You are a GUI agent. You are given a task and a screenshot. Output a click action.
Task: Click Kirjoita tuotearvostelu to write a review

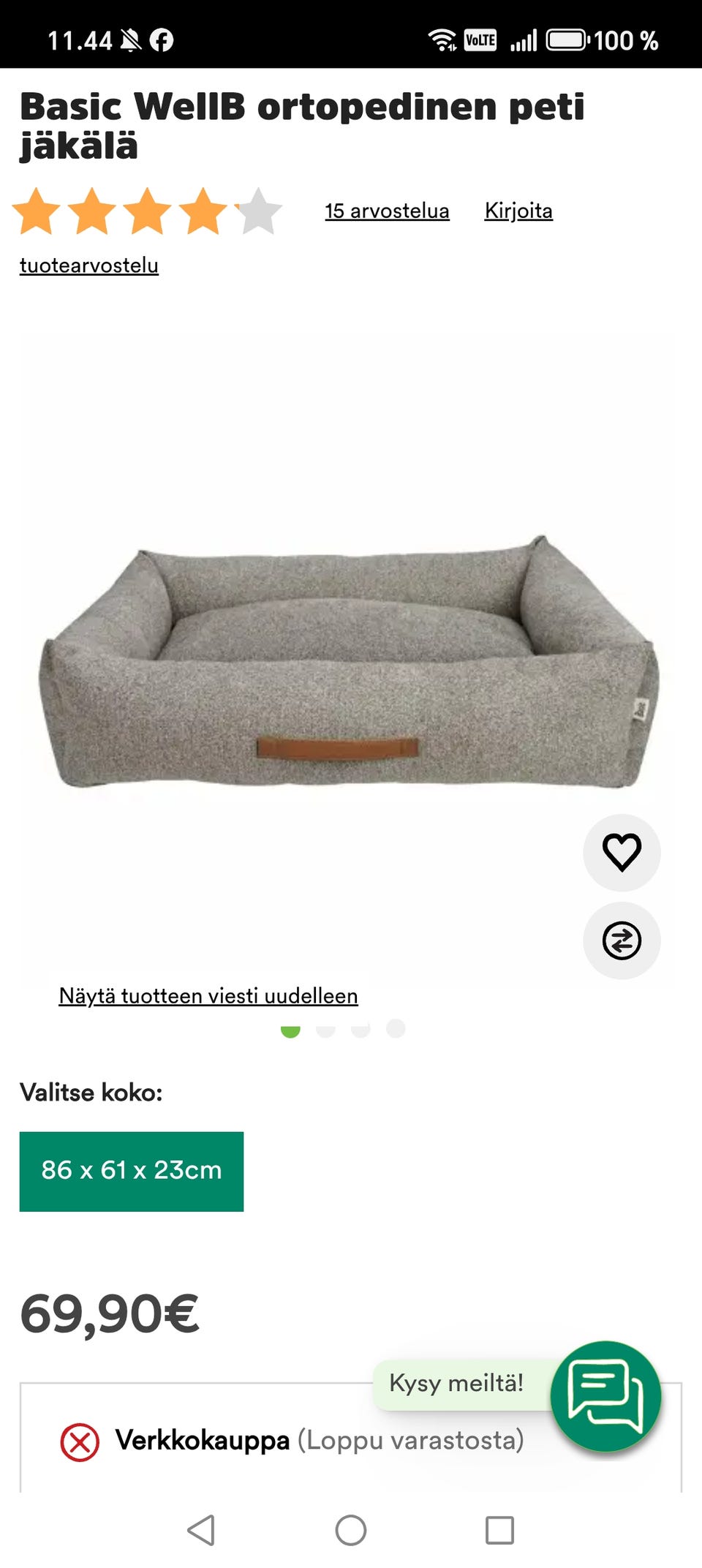(x=520, y=211)
